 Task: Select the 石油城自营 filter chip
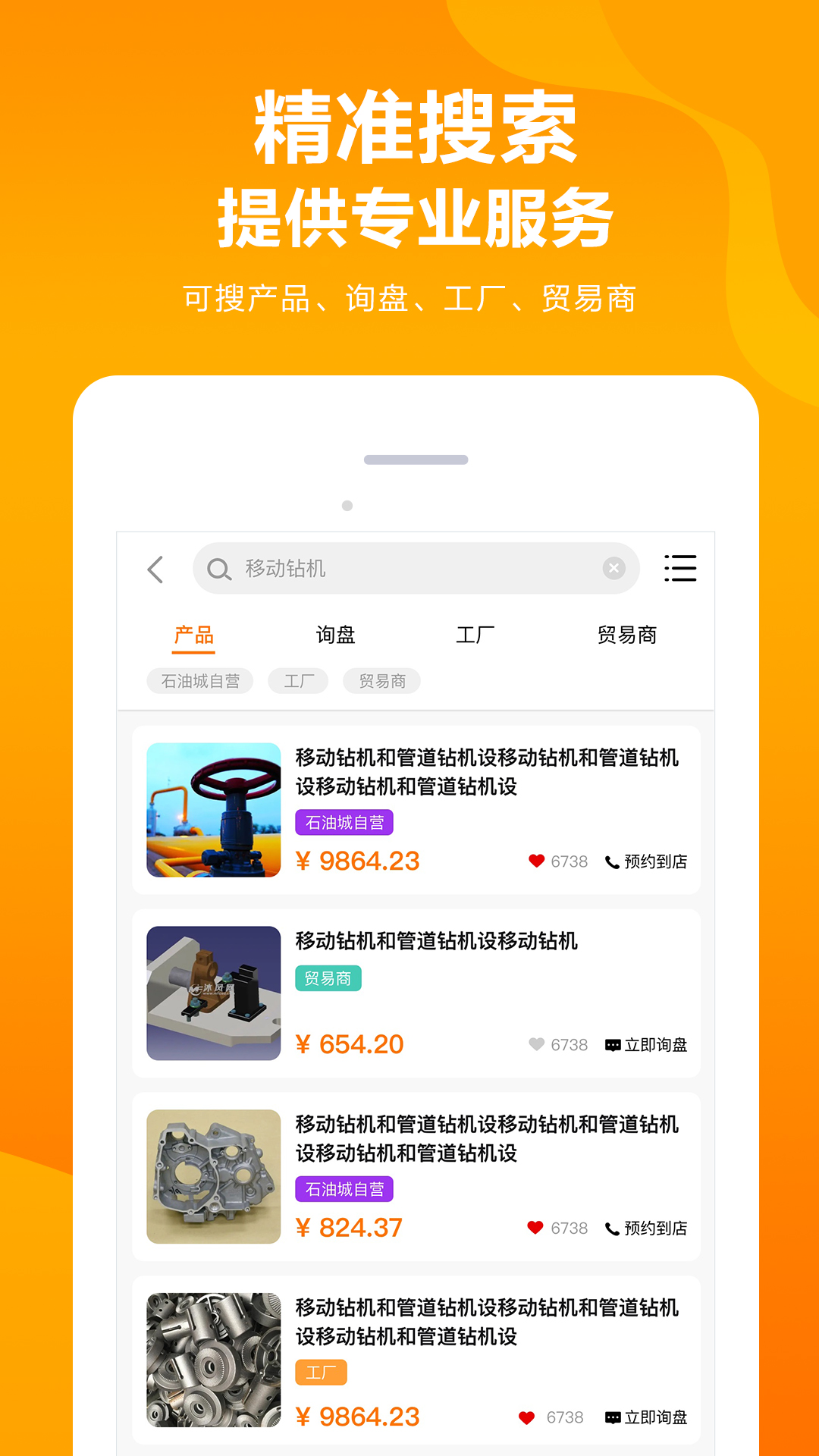click(x=200, y=680)
